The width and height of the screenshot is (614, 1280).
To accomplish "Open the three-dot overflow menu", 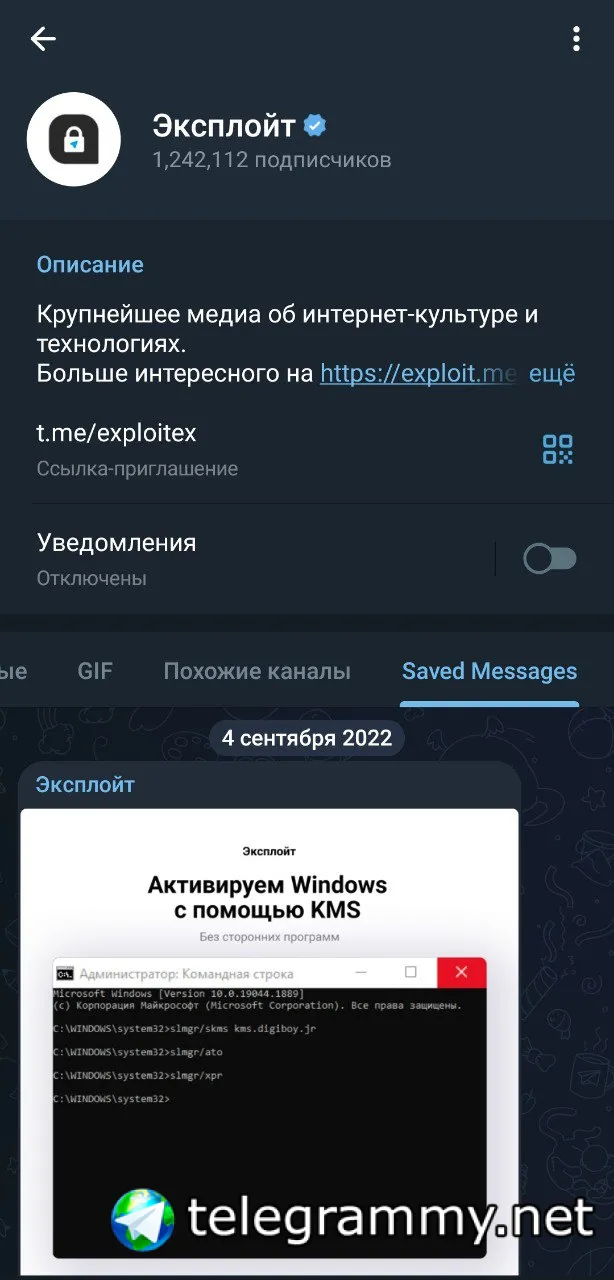I will pos(576,39).
